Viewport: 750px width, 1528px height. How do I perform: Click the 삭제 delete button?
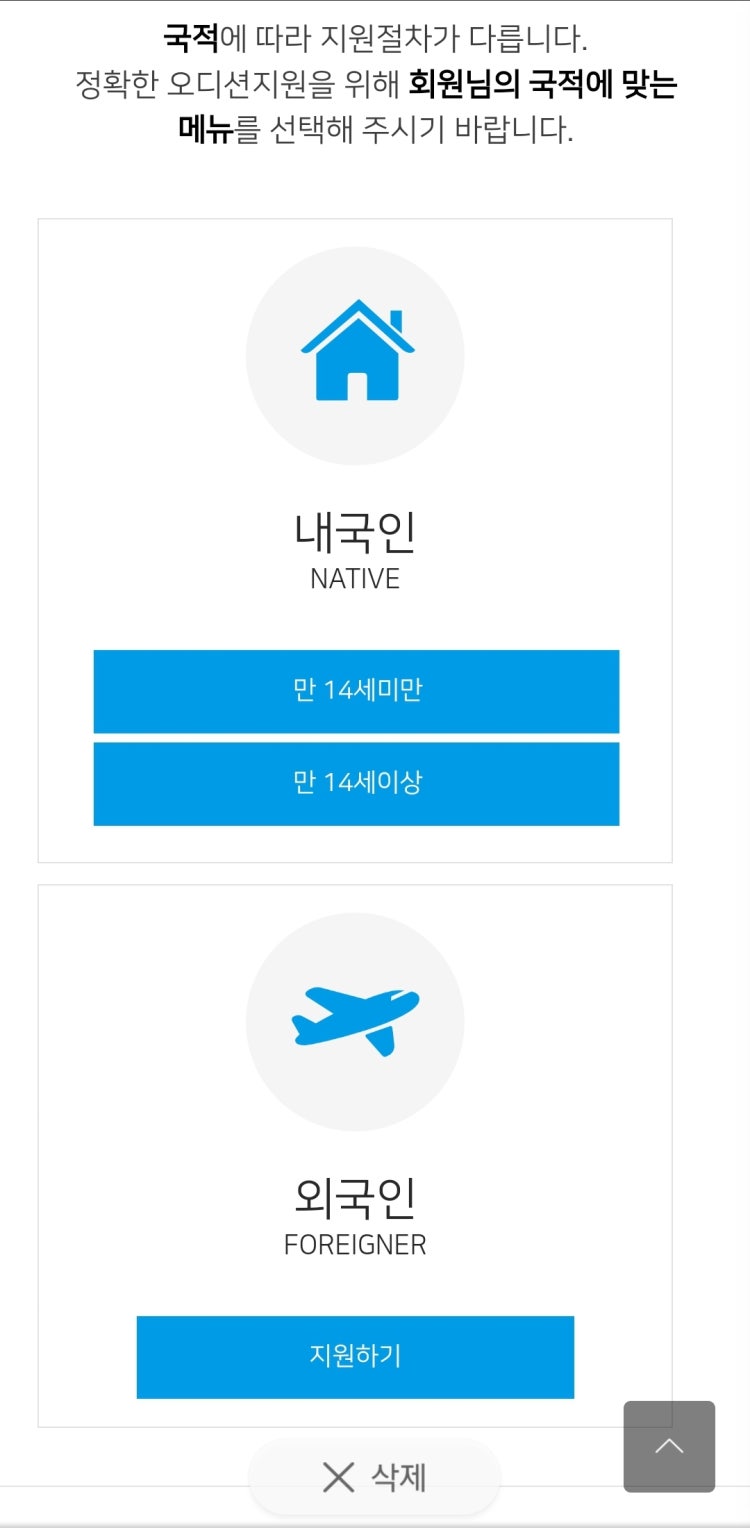tap(374, 1476)
